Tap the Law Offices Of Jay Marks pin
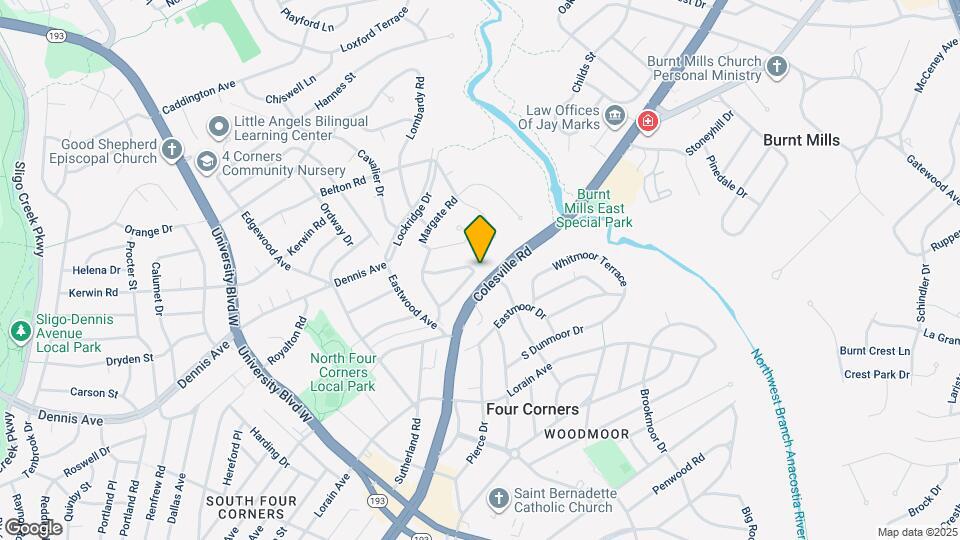The height and width of the screenshot is (540, 960). point(615,116)
